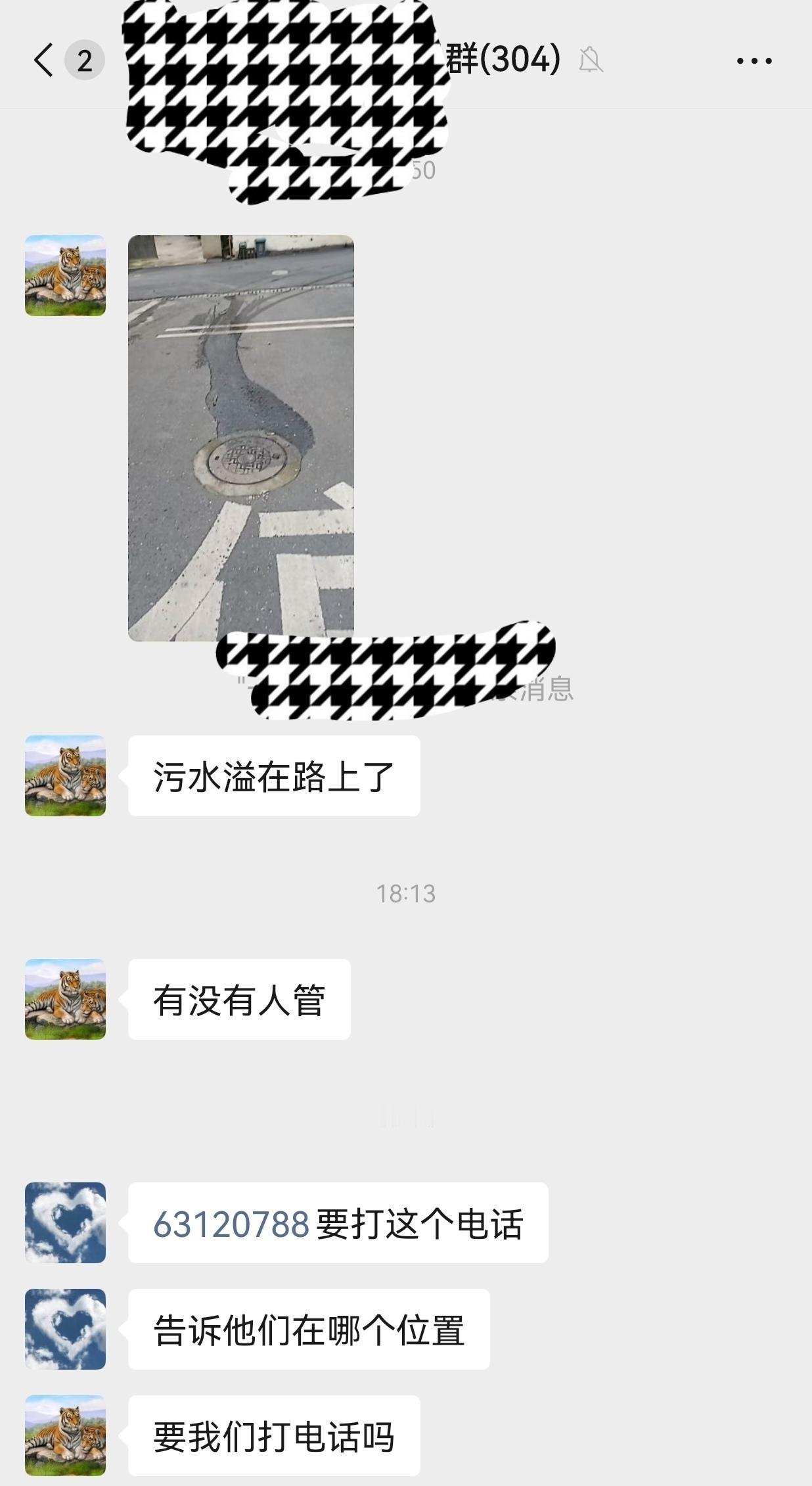Tap the 18:13 timestamp label

[x=406, y=891]
